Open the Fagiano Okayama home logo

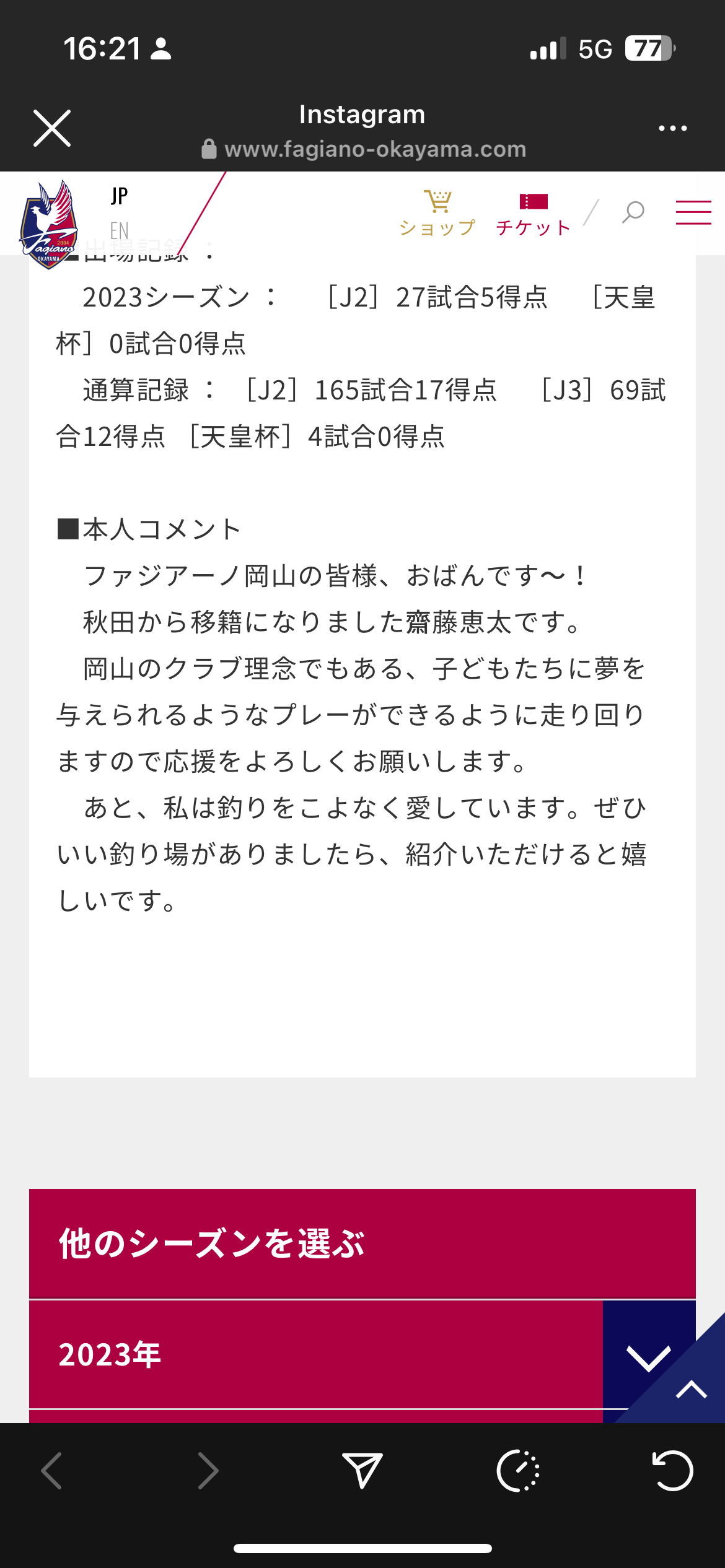click(x=49, y=224)
